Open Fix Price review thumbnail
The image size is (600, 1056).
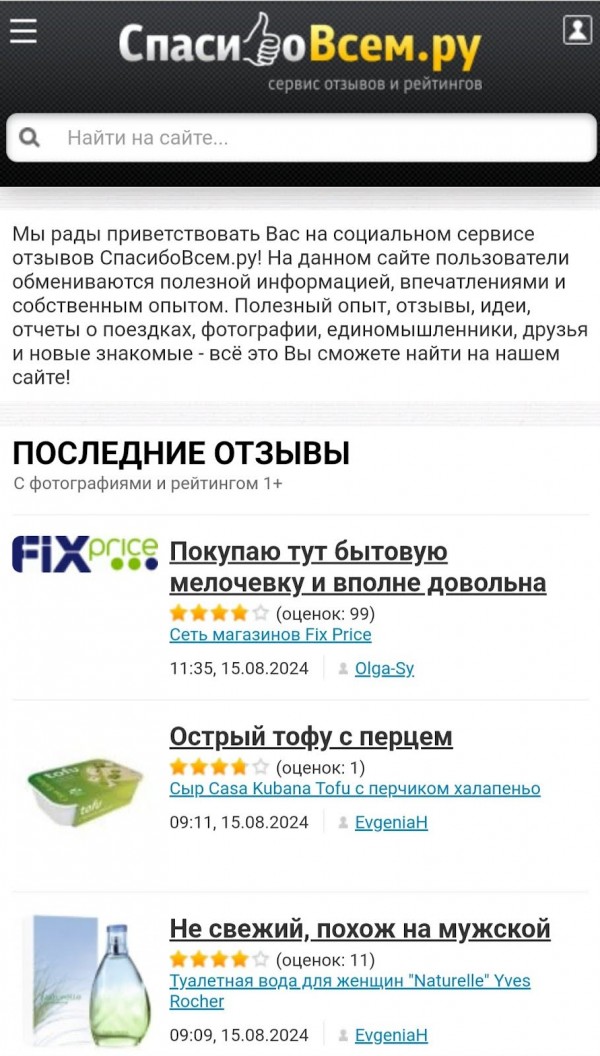85,554
